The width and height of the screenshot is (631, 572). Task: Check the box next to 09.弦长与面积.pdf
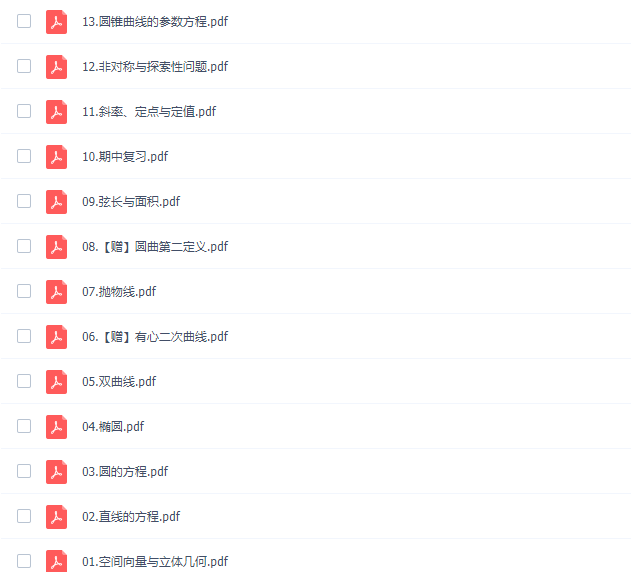[24, 201]
